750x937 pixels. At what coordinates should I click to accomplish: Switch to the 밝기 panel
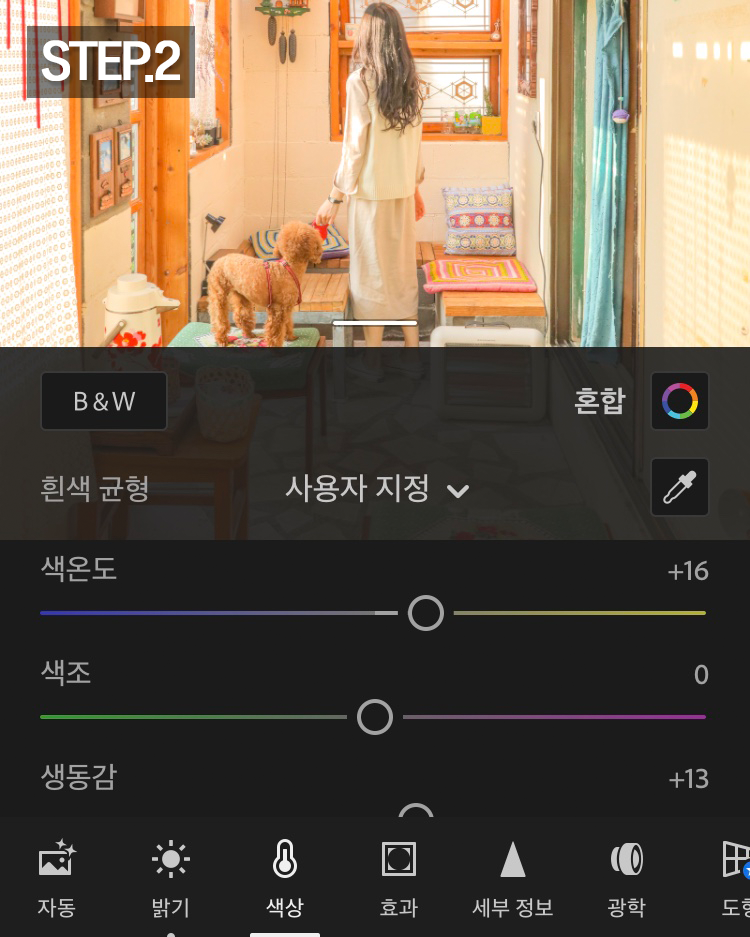(x=170, y=878)
